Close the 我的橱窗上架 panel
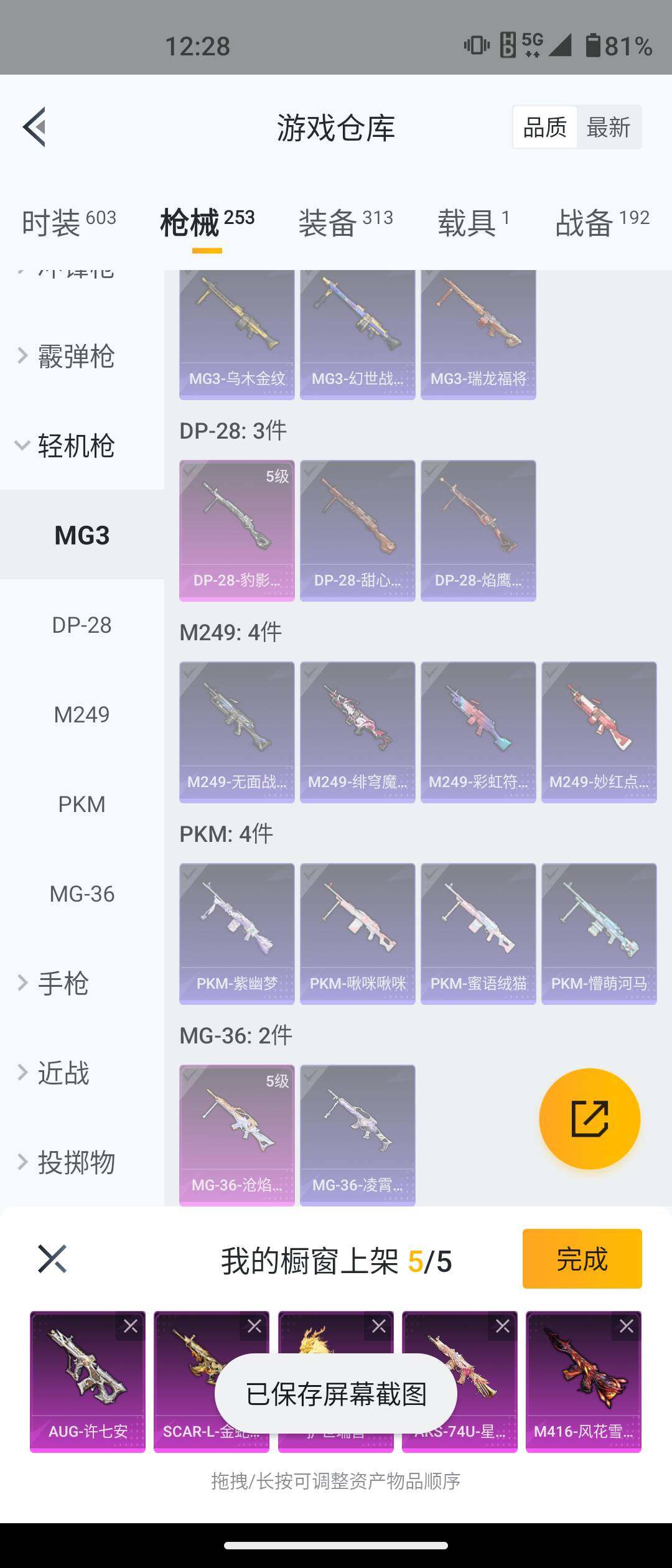 [x=52, y=1259]
